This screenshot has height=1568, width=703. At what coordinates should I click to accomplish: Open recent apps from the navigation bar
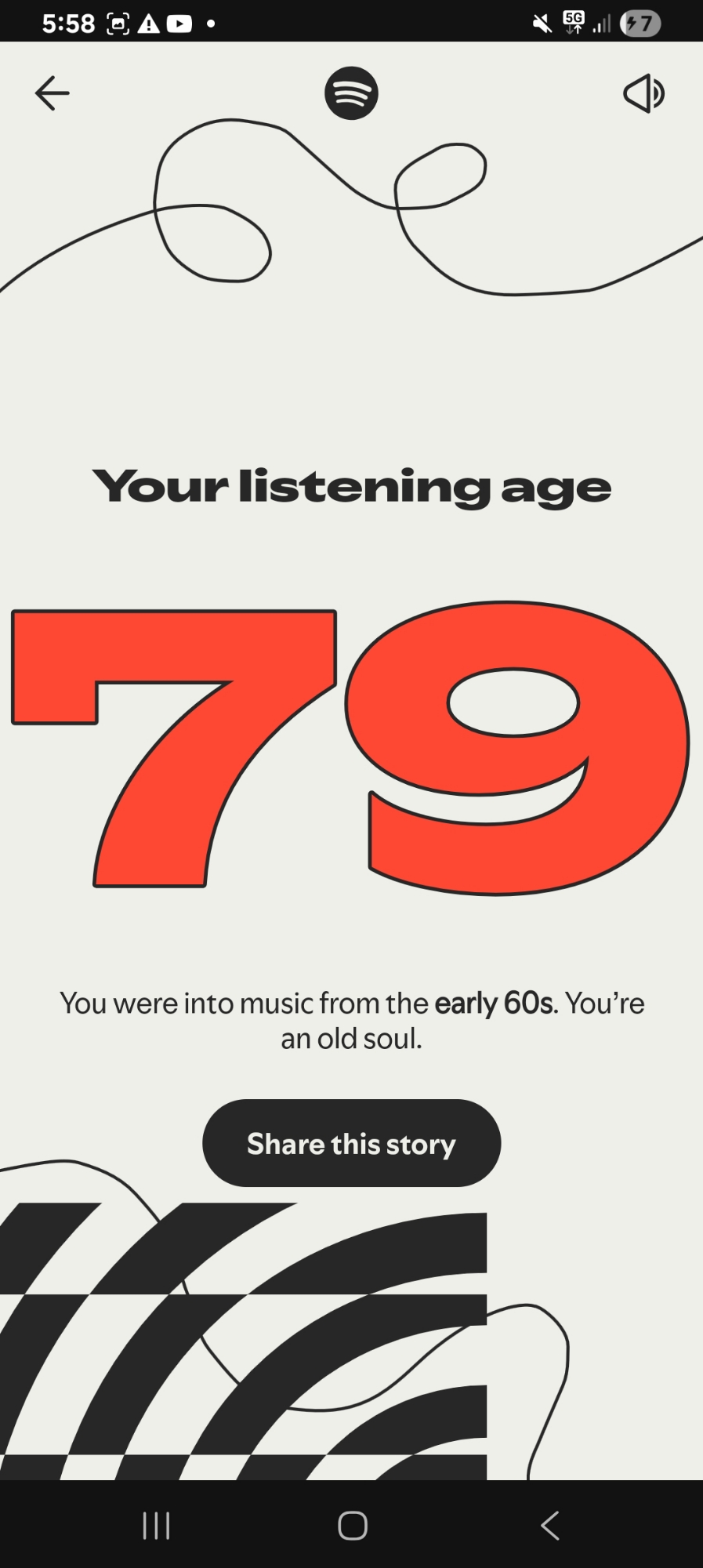click(156, 1526)
